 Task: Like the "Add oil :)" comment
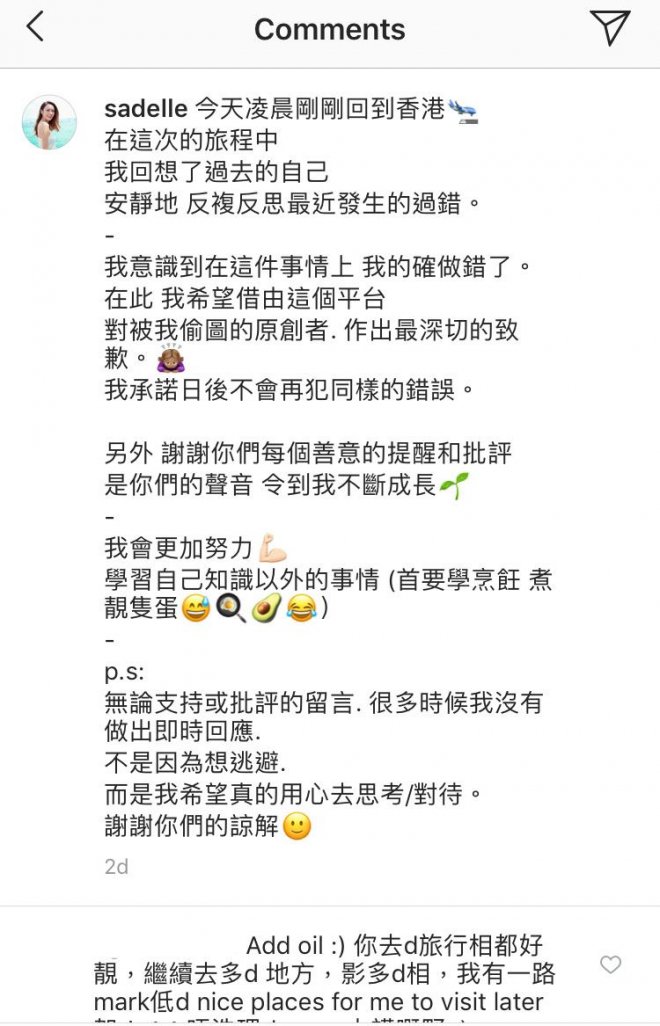tap(610, 965)
